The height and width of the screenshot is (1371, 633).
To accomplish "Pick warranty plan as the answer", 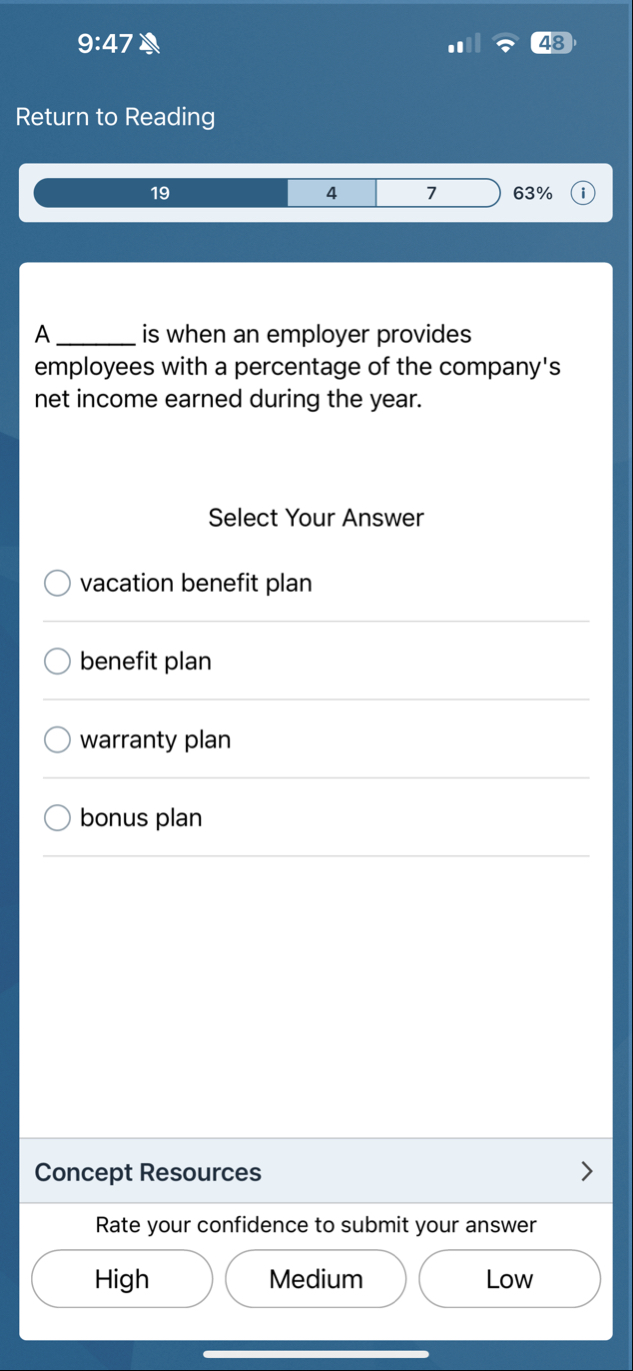I will [x=58, y=740].
